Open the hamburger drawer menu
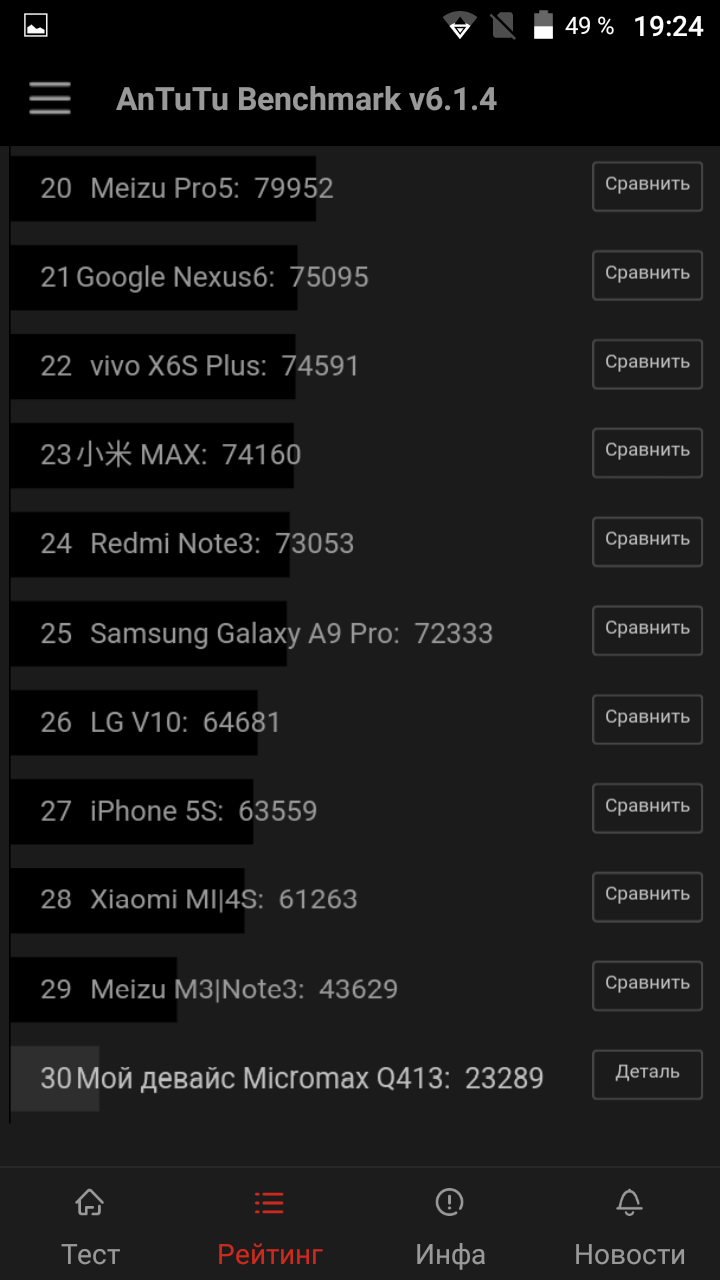 (49, 99)
